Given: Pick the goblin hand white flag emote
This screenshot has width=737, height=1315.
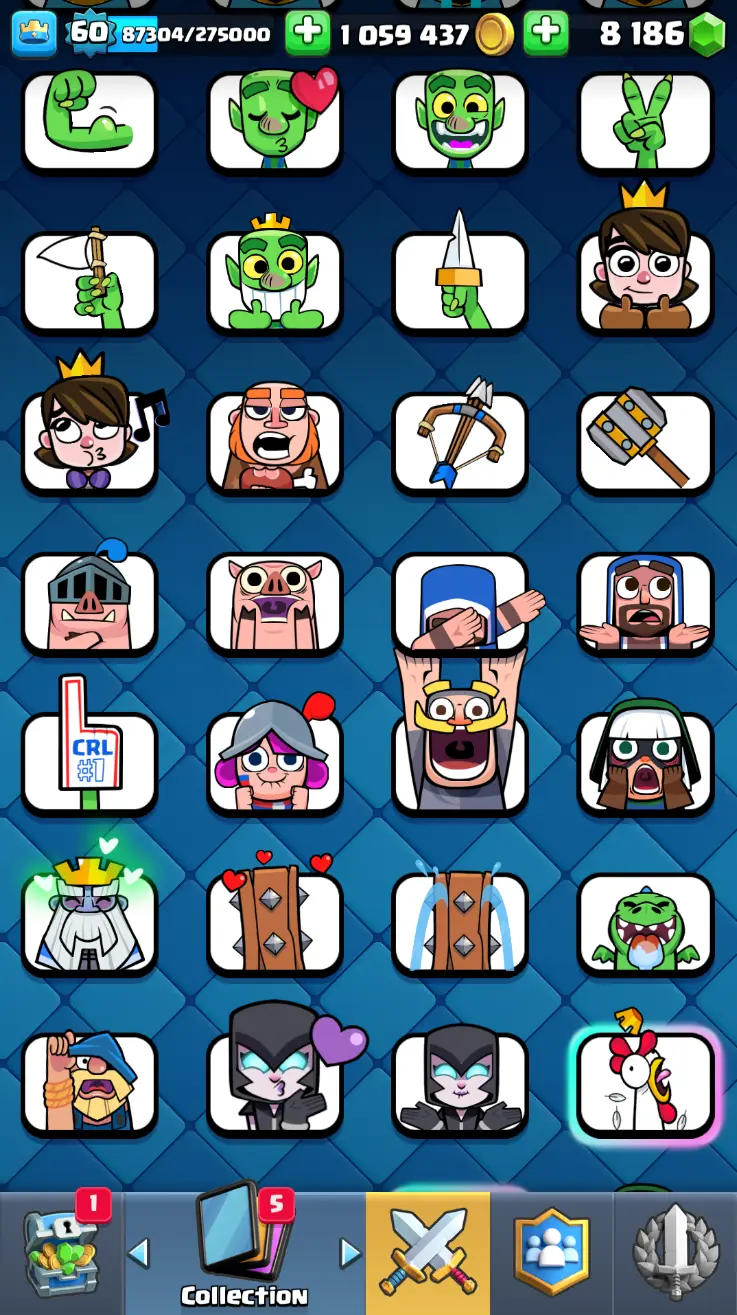Looking at the screenshot, I should click(x=90, y=280).
